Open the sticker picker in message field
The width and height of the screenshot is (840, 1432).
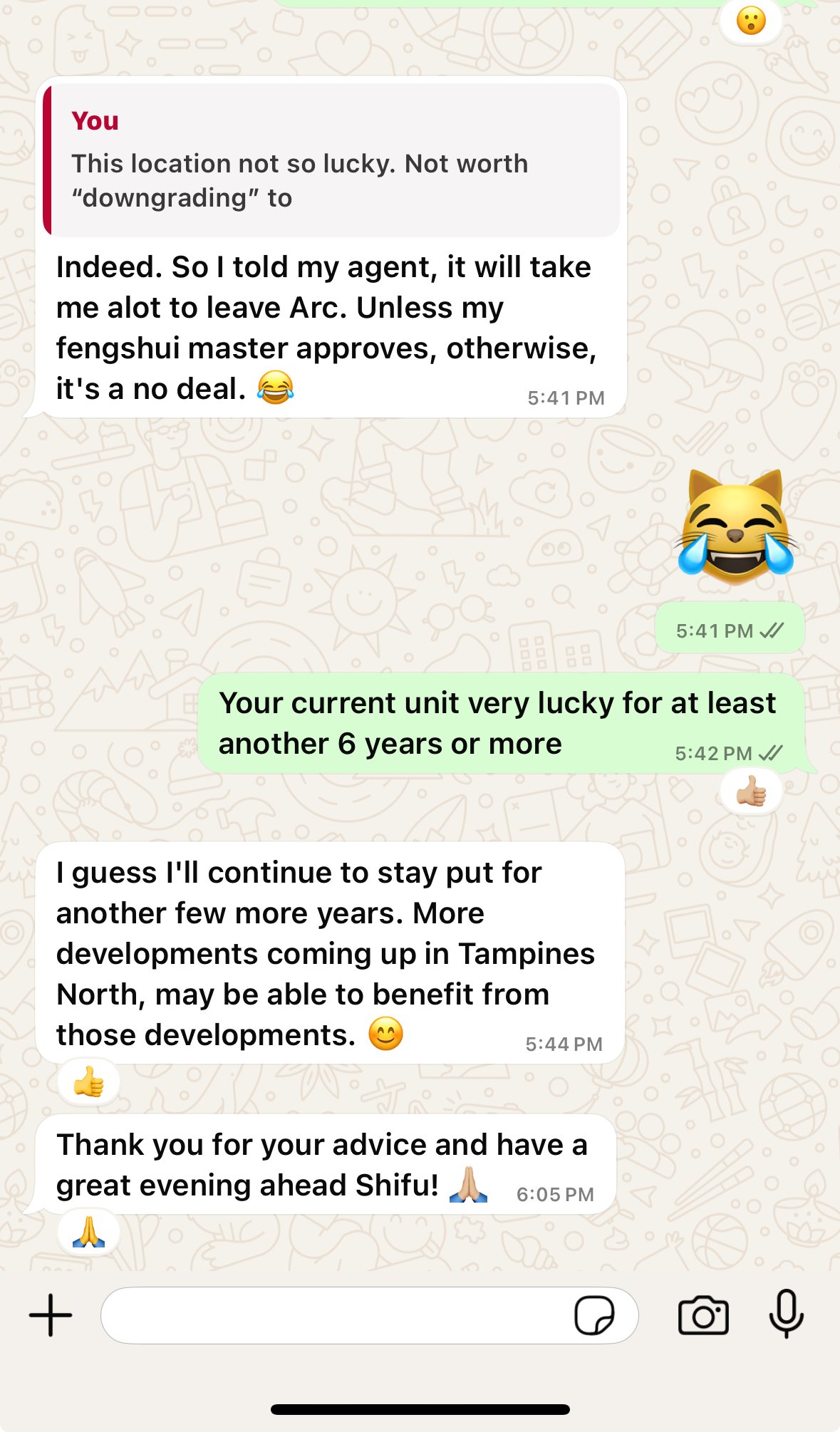(x=594, y=1315)
